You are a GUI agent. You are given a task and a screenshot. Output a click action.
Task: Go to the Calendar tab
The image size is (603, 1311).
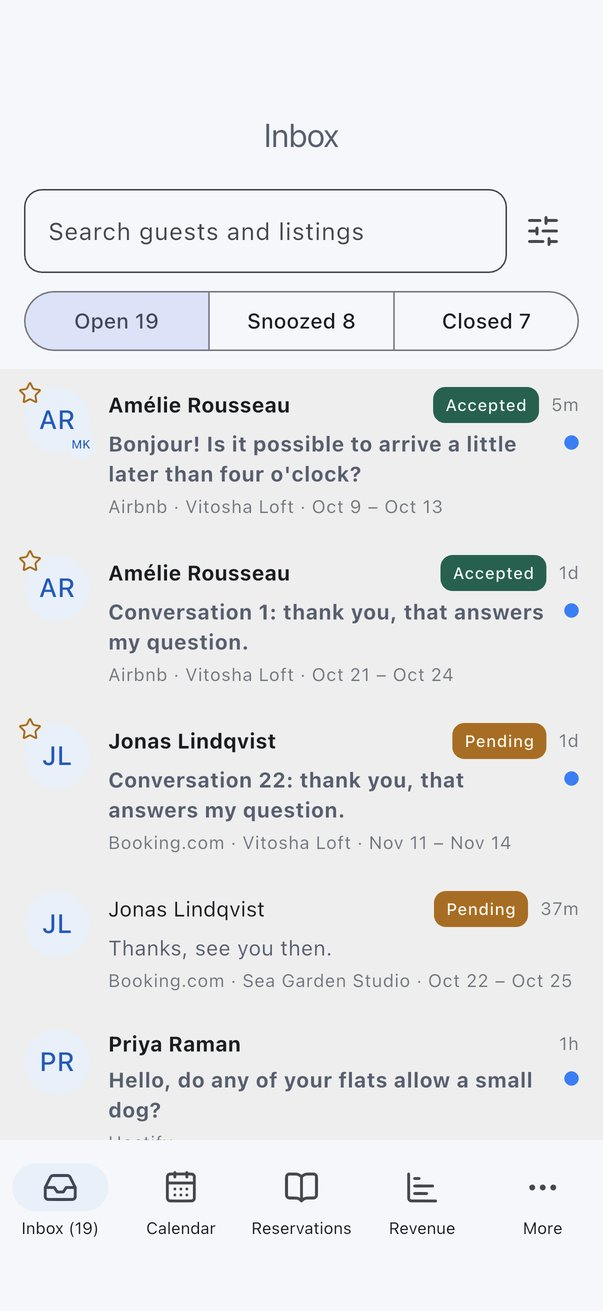coord(181,1201)
